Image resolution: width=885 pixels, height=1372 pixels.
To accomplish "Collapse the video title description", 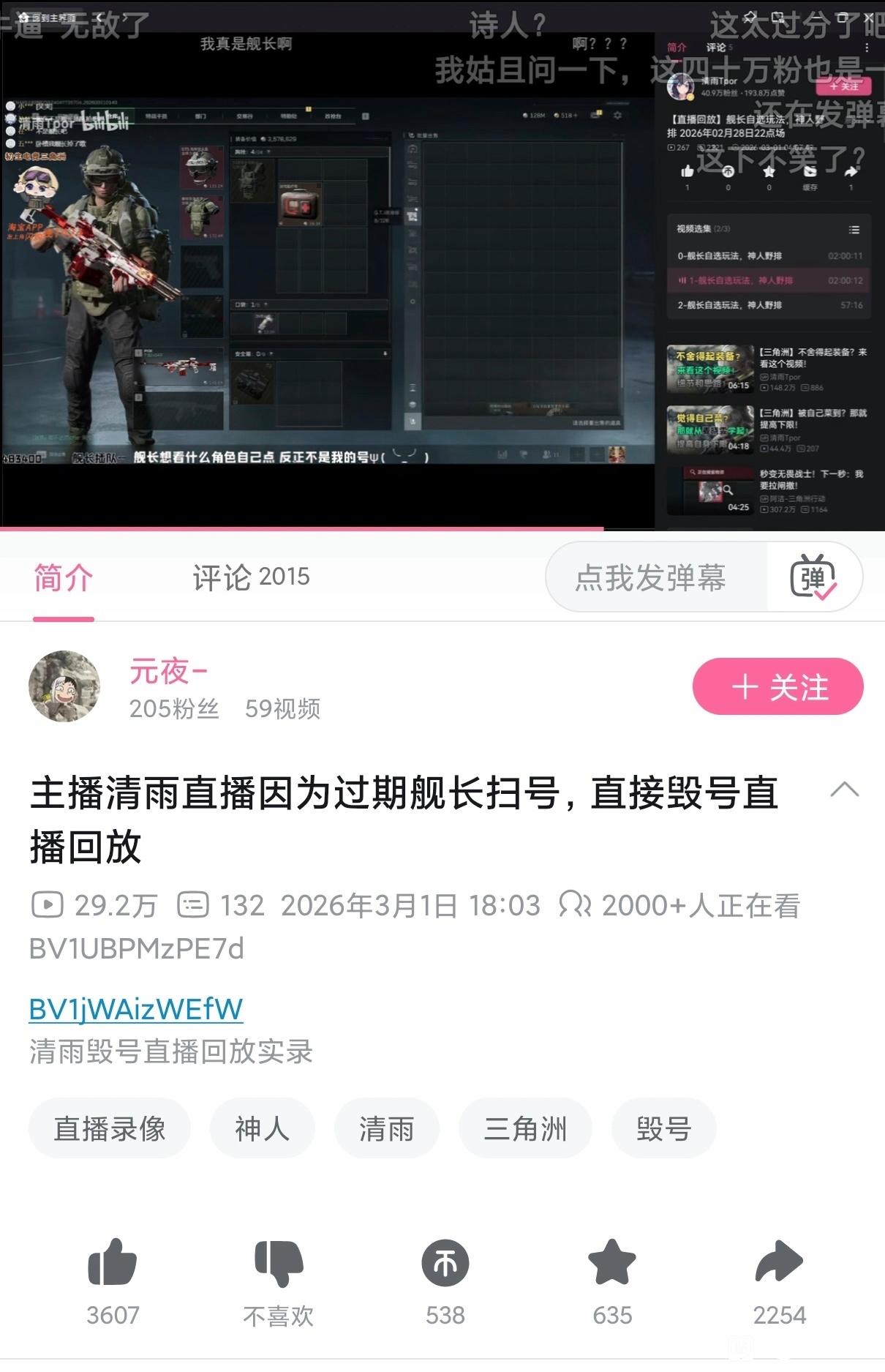I will [844, 790].
